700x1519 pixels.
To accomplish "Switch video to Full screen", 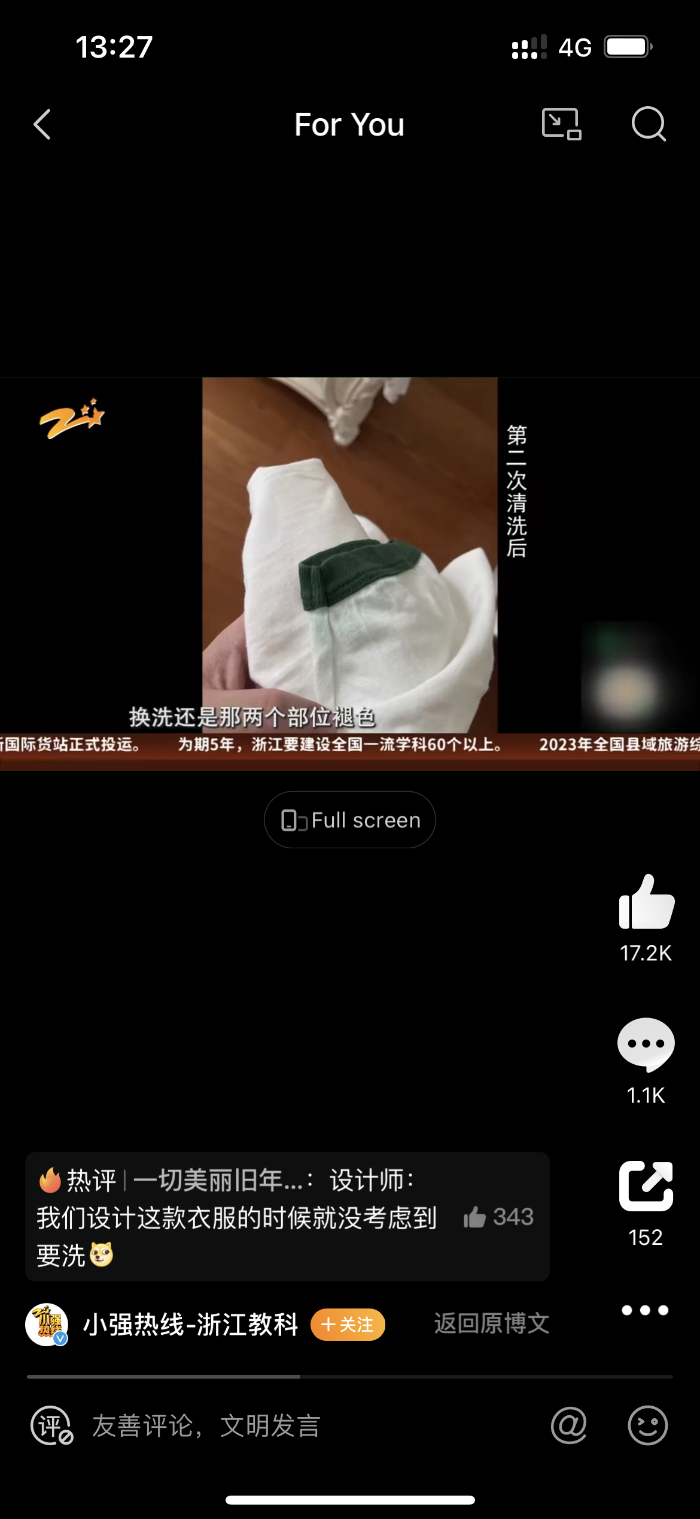I will point(350,820).
